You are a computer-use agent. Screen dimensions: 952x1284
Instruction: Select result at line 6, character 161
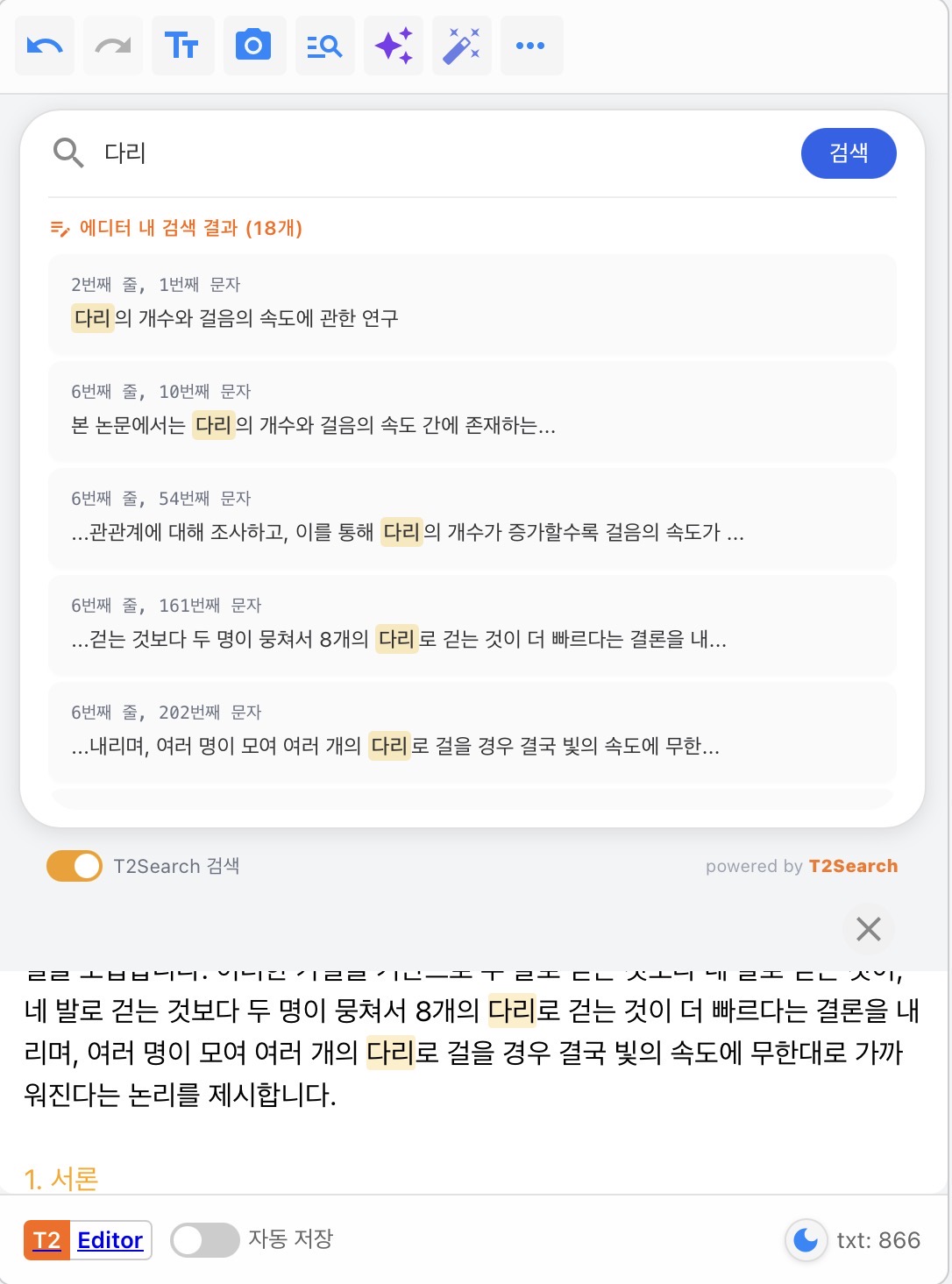click(x=472, y=625)
